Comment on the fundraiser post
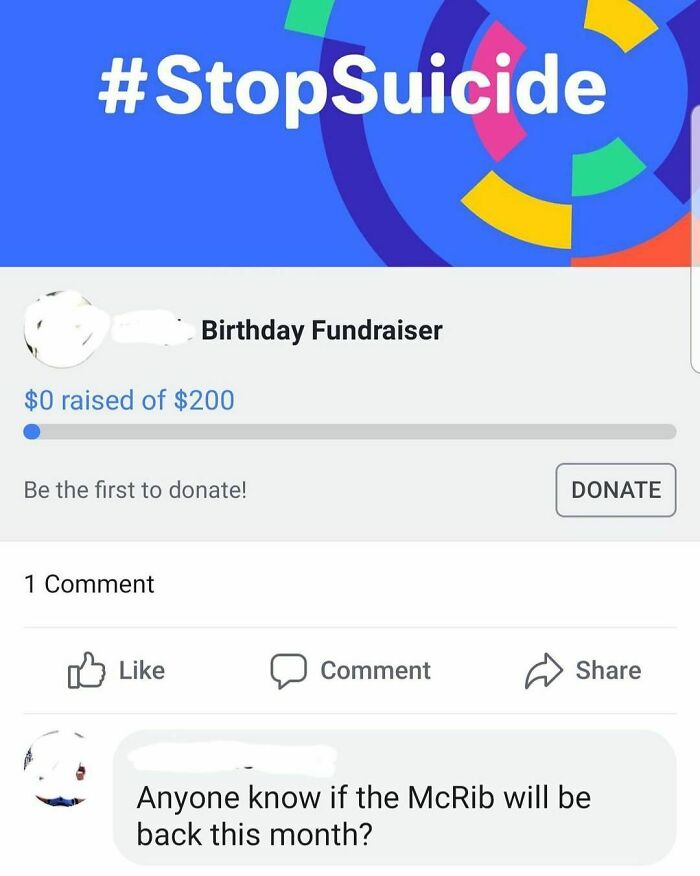Screen dimensions: 700x876 [350, 670]
